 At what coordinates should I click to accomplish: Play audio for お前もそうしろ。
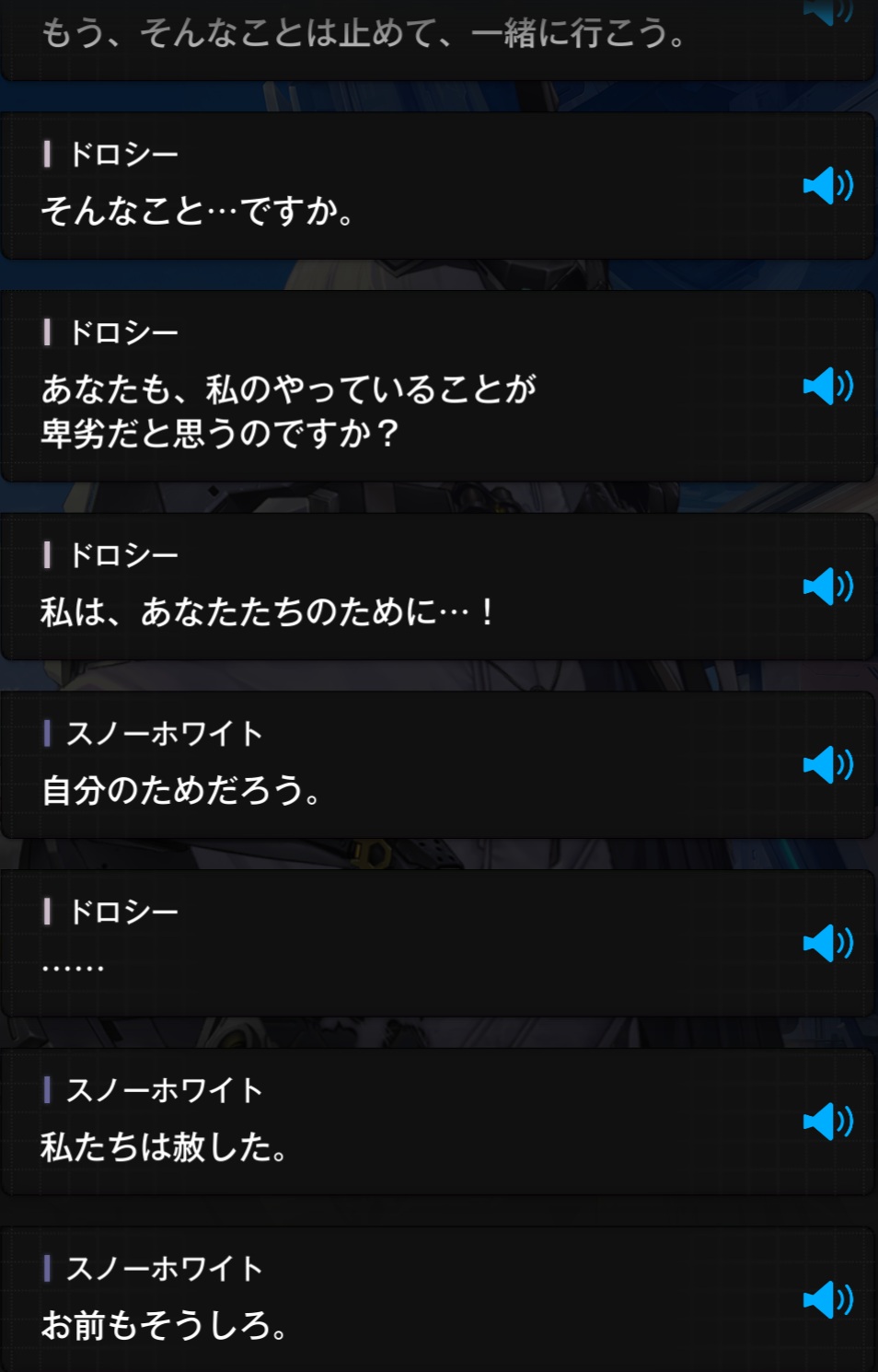(x=826, y=1300)
